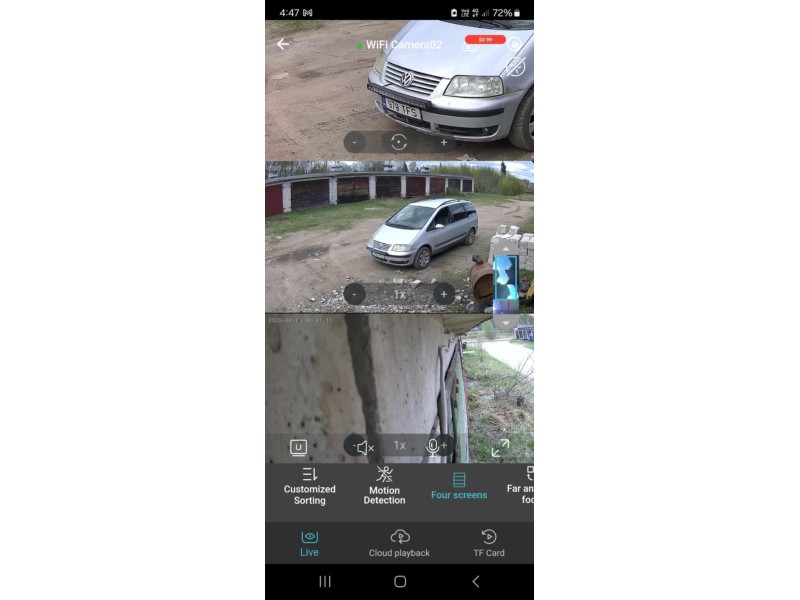Viewport: 800px width, 600px height.
Task: Open camera settings hexagon icon
Action: (515, 44)
